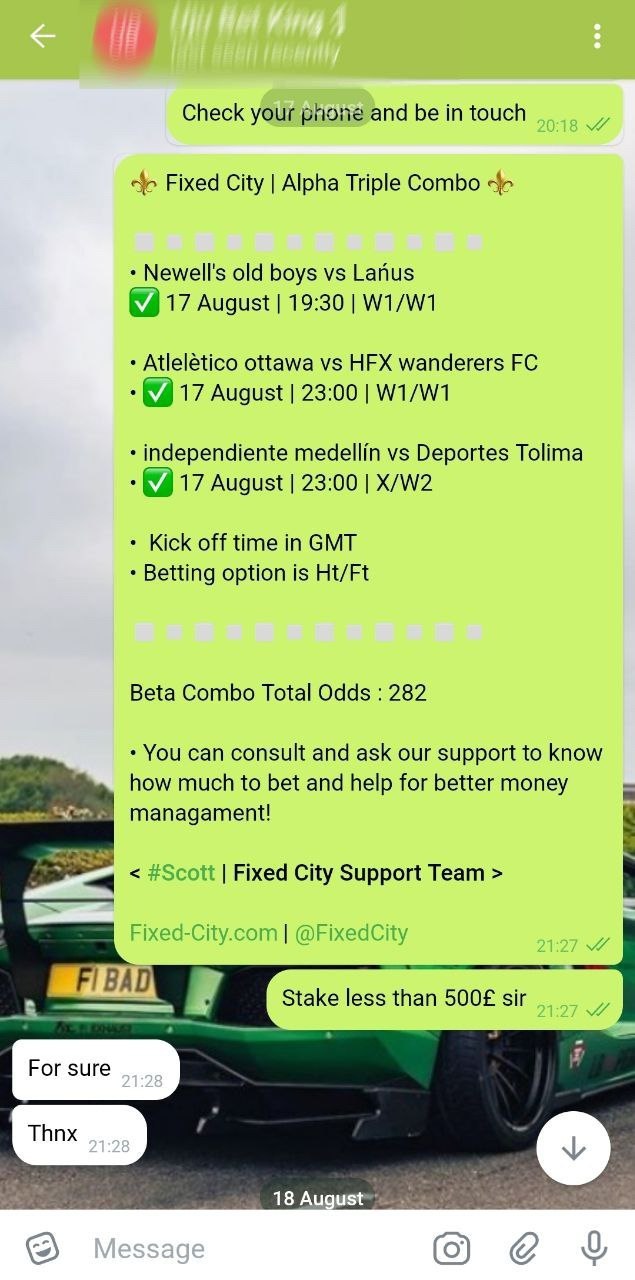Open the Fixed-City.com link
The image size is (635, 1280).
pyautogui.click(x=203, y=933)
